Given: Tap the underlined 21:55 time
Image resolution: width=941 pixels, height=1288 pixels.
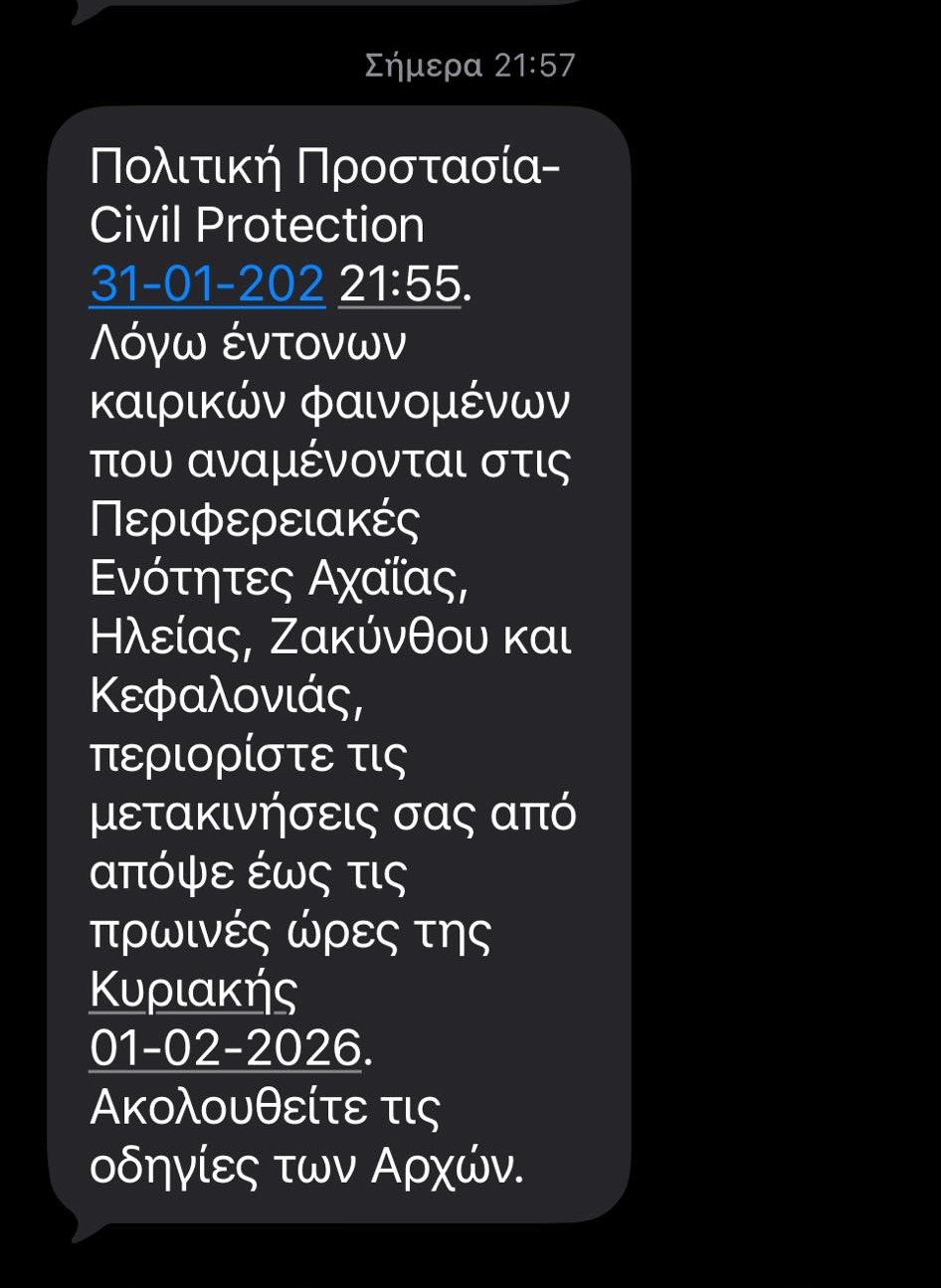Looking at the screenshot, I should coord(400,284).
